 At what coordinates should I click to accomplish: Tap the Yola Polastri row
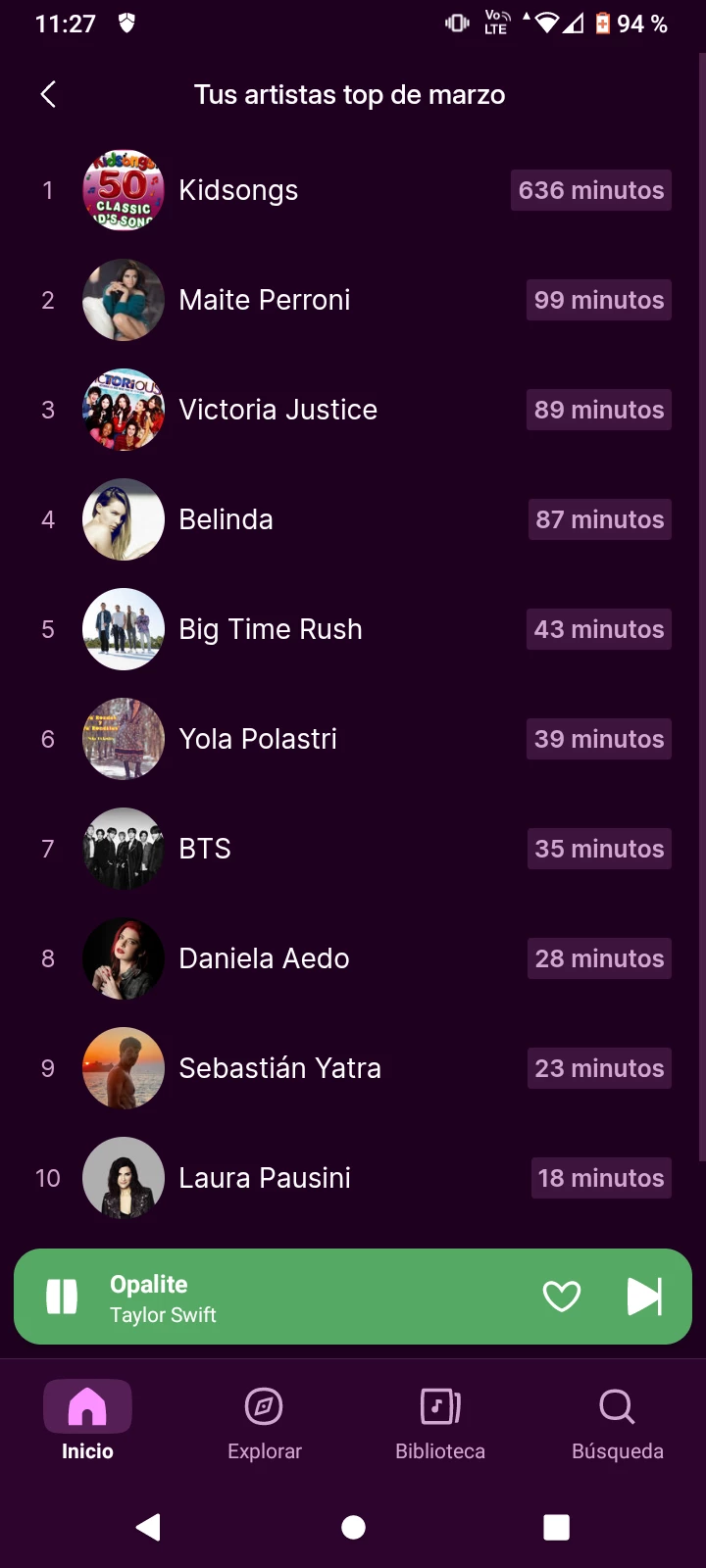pyautogui.click(x=257, y=739)
